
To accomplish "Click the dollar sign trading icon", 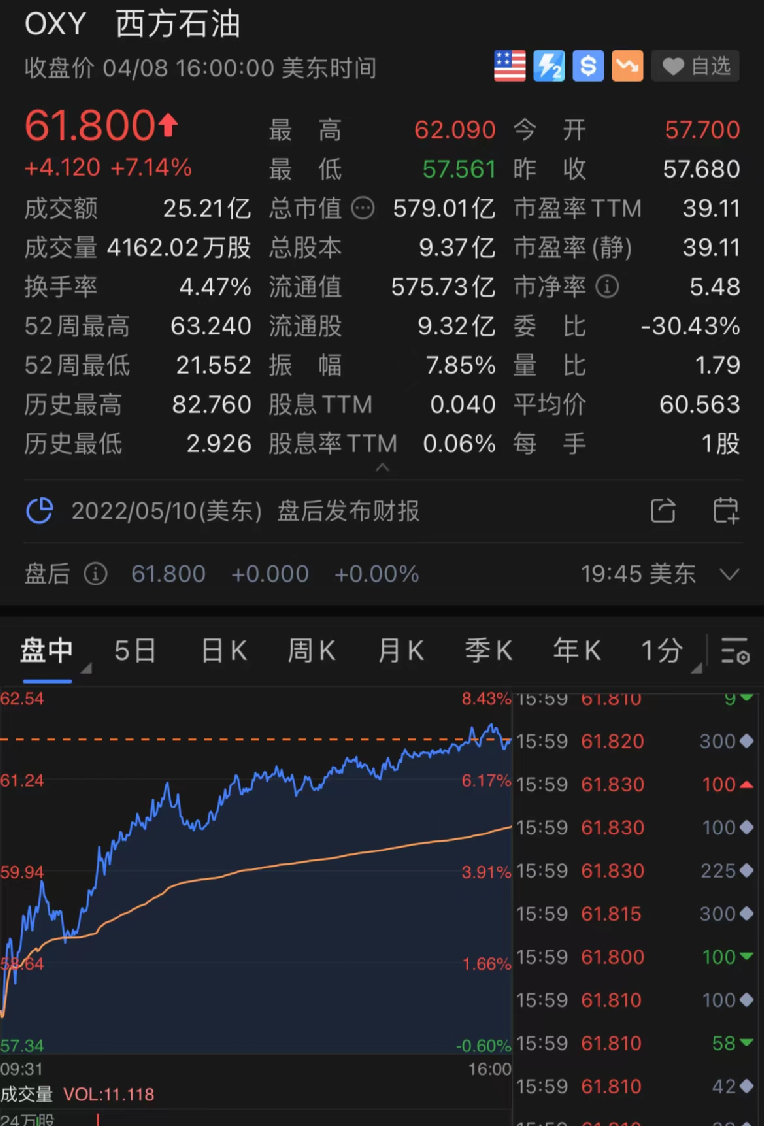I will click(588, 66).
